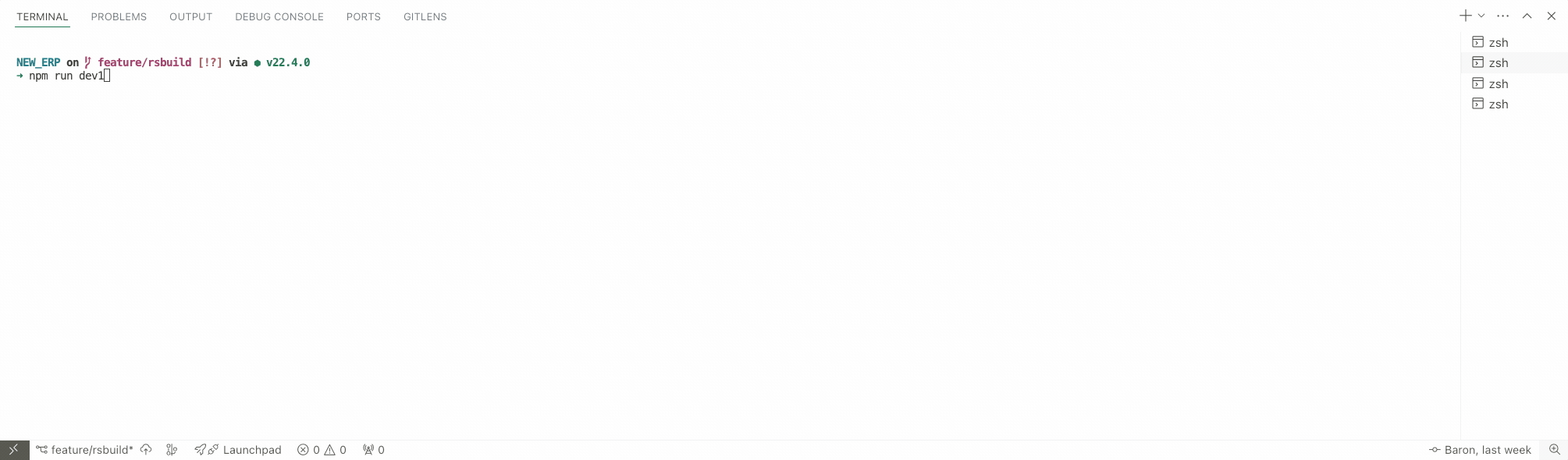1568x460 pixels.
Task: Open the Ports tab
Action: (363, 16)
